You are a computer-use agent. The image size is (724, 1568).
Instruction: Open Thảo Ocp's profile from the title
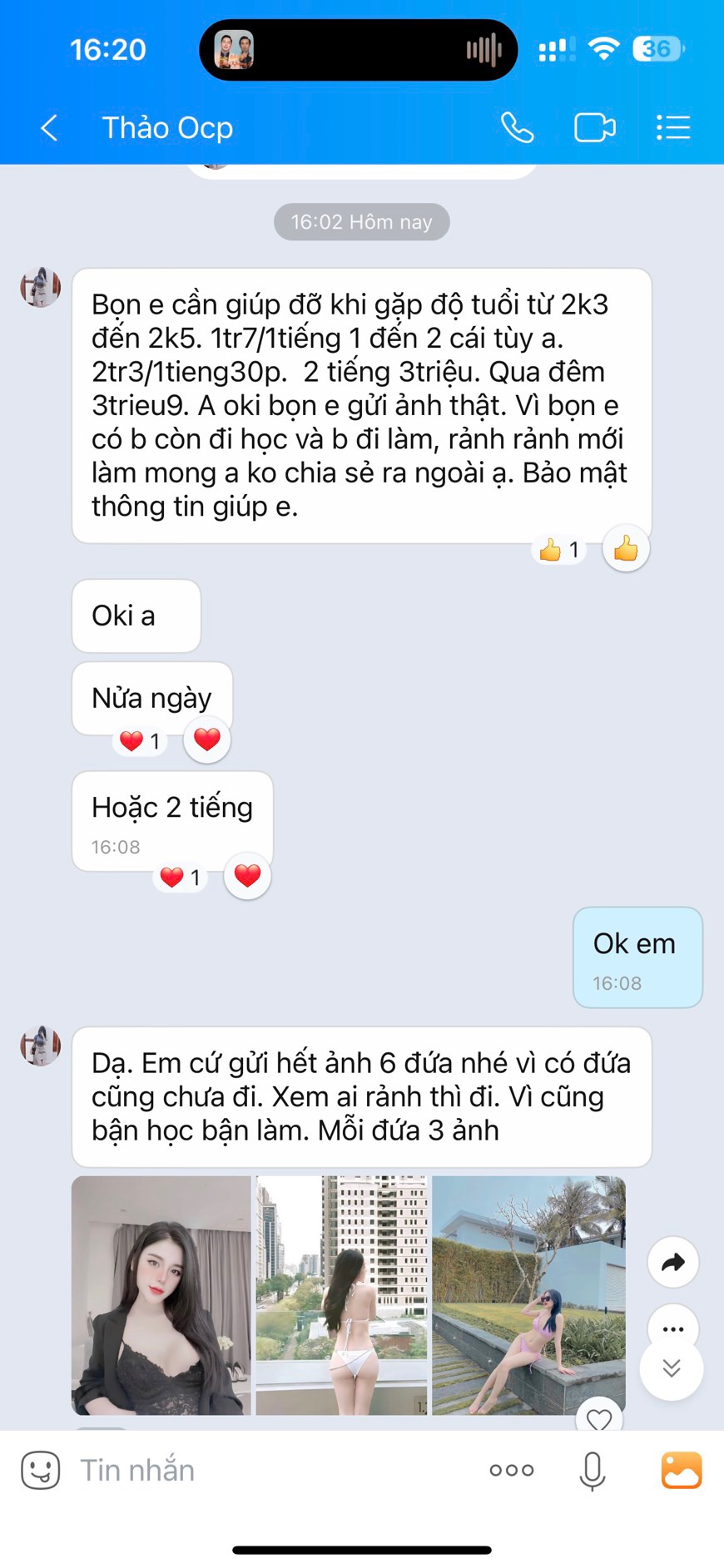point(167,128)
